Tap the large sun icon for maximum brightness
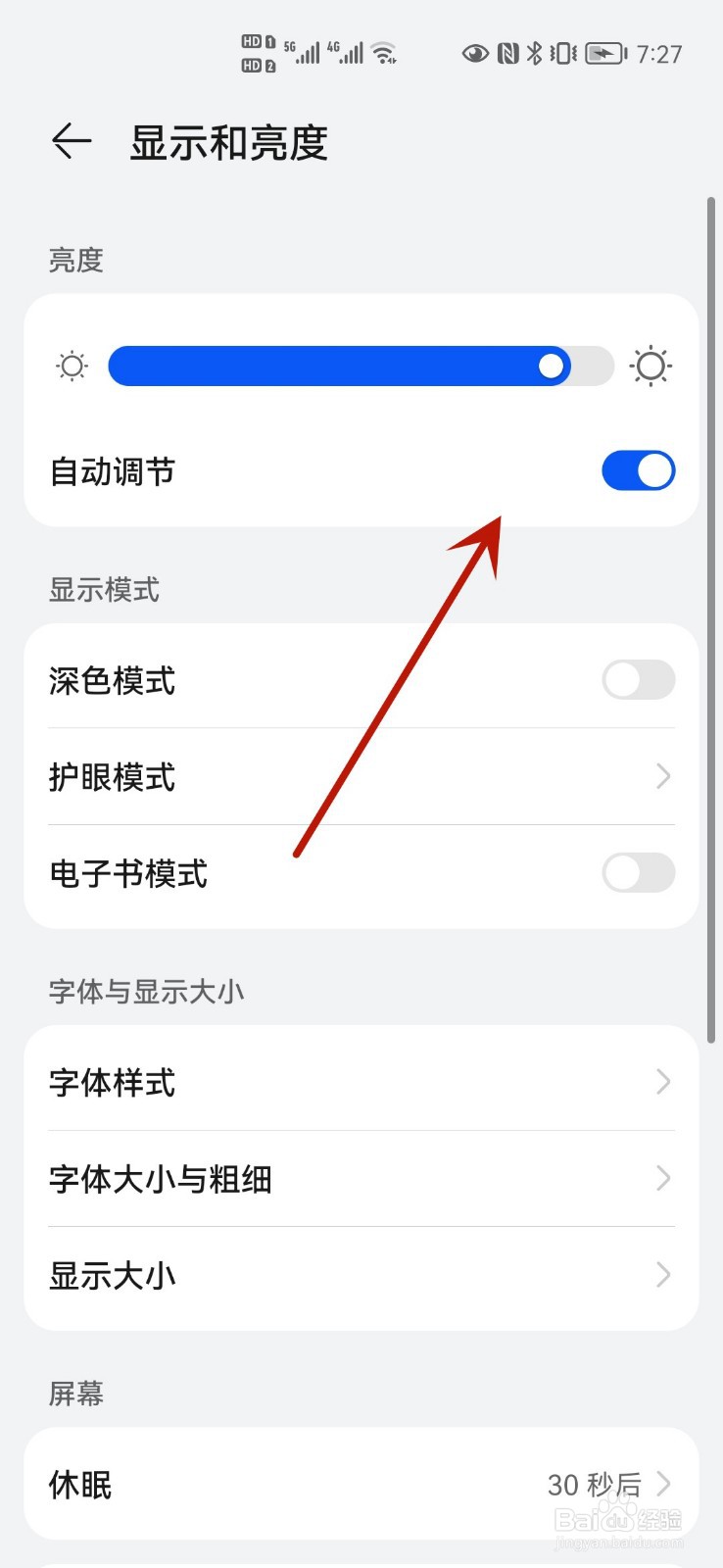The image size is (723, 1568). (651, 366)
